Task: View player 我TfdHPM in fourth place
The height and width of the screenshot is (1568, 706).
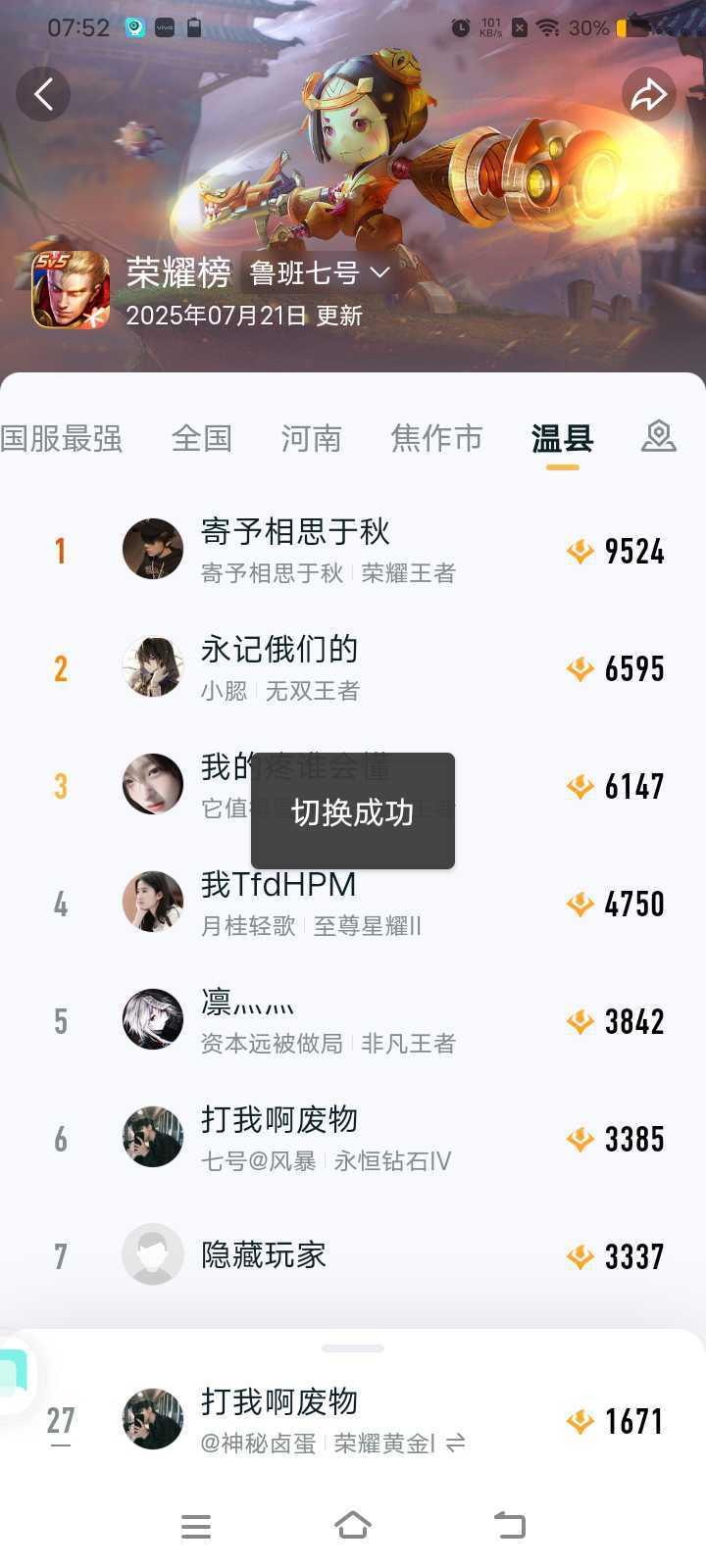Action: (353, 904)
